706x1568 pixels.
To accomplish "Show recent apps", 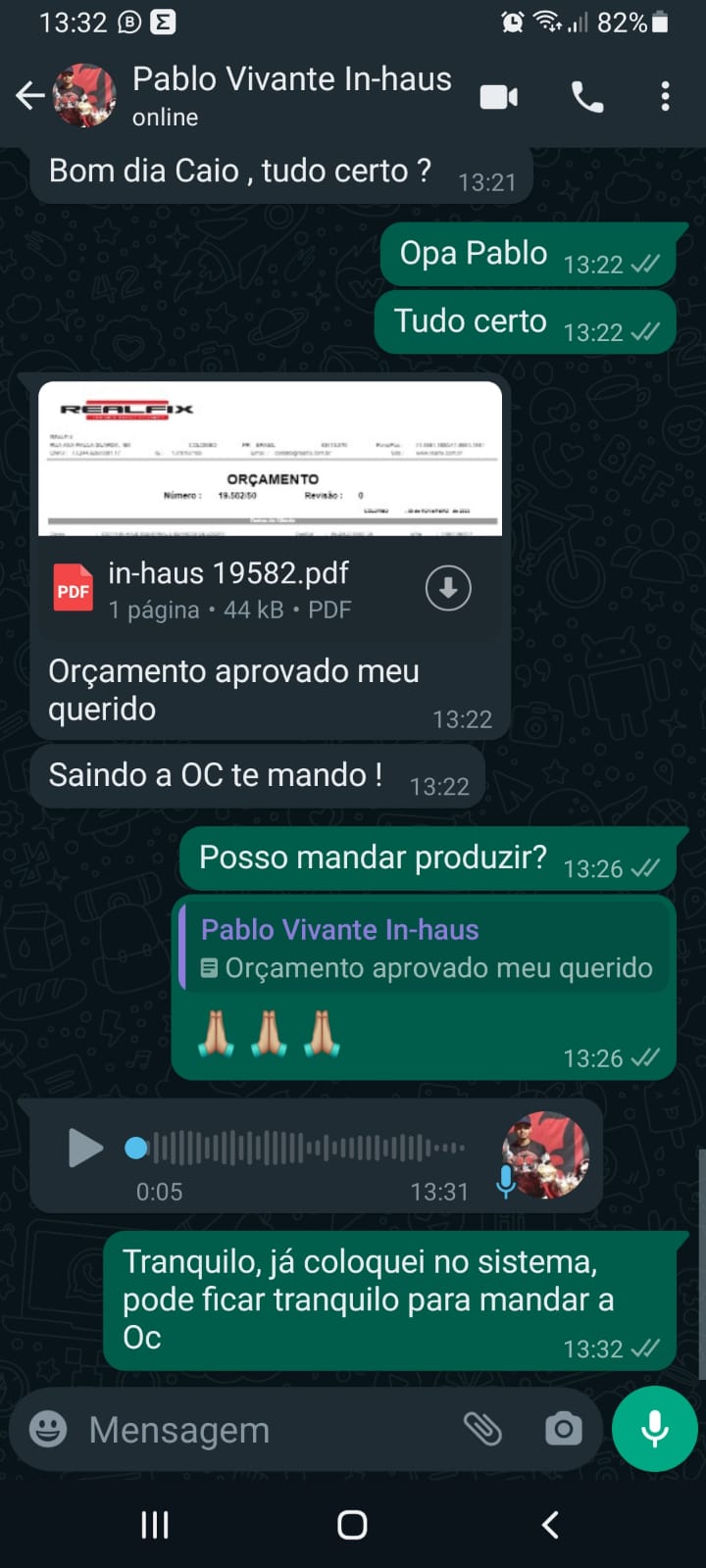I will point(155,1525).
